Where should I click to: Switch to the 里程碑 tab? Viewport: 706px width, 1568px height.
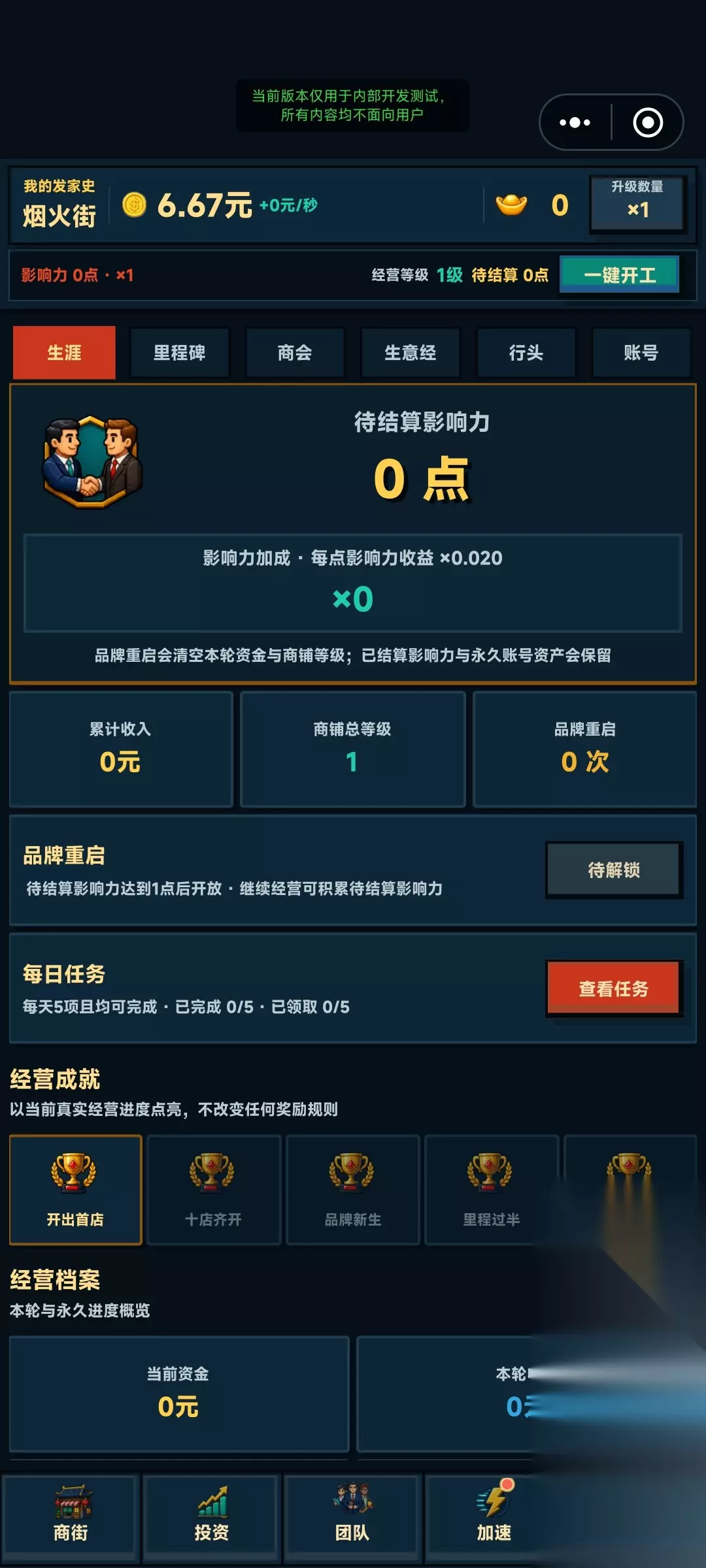click(180, 353)
